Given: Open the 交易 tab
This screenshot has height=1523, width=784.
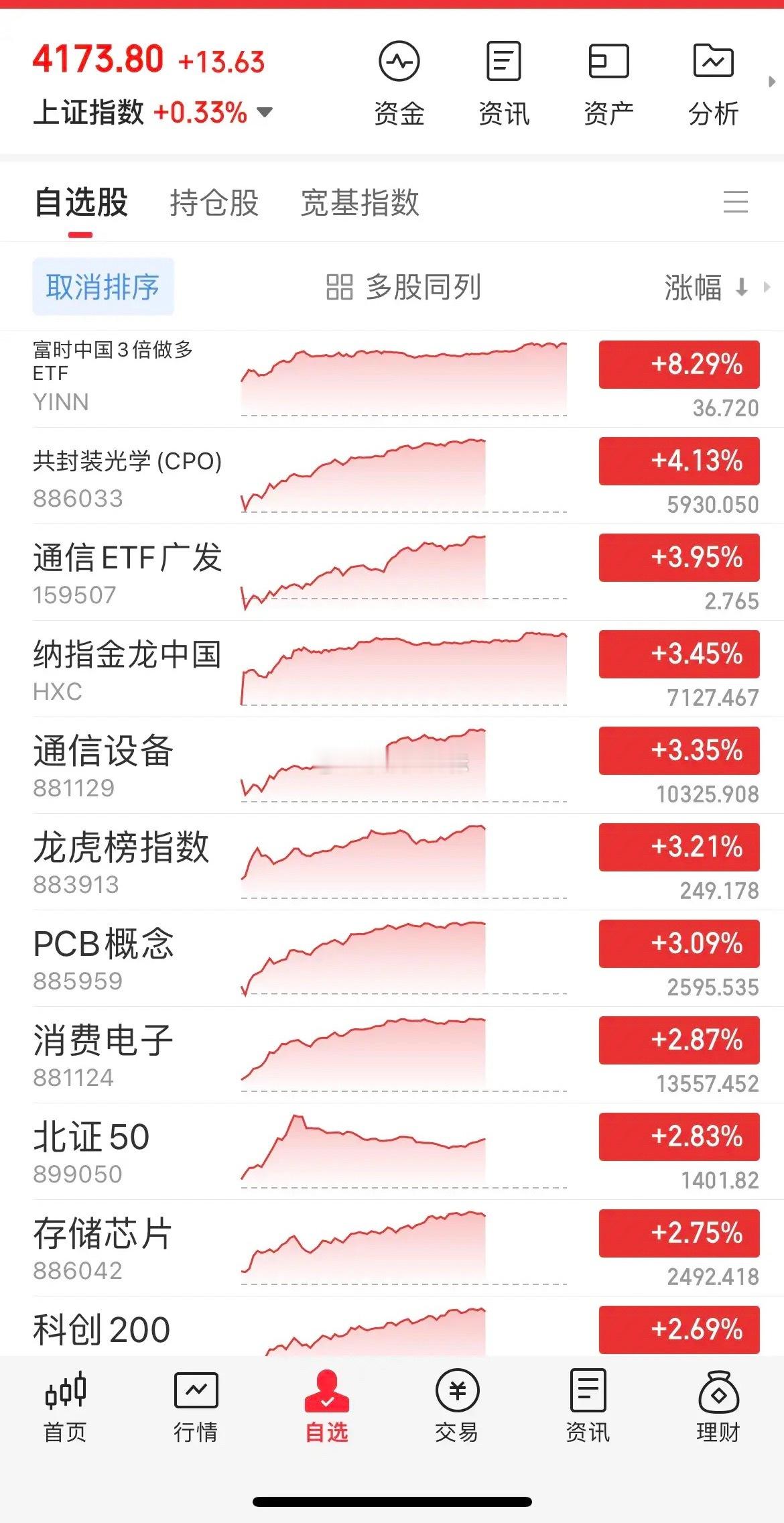Looking at the screenshot, I should pyautogui.click(x=457, y=1406).
